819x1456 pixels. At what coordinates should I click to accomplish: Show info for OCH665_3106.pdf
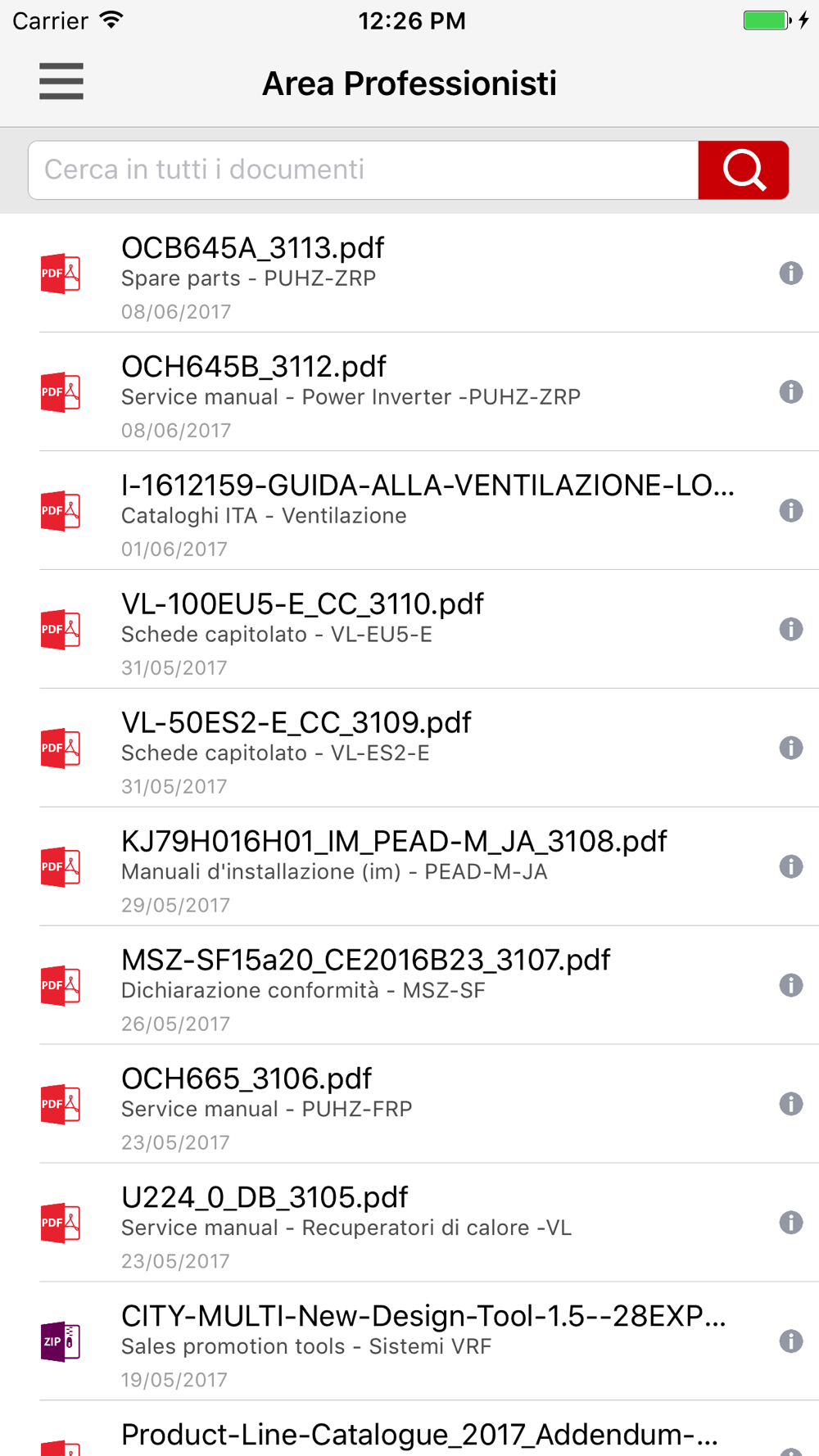(791, 1105)
